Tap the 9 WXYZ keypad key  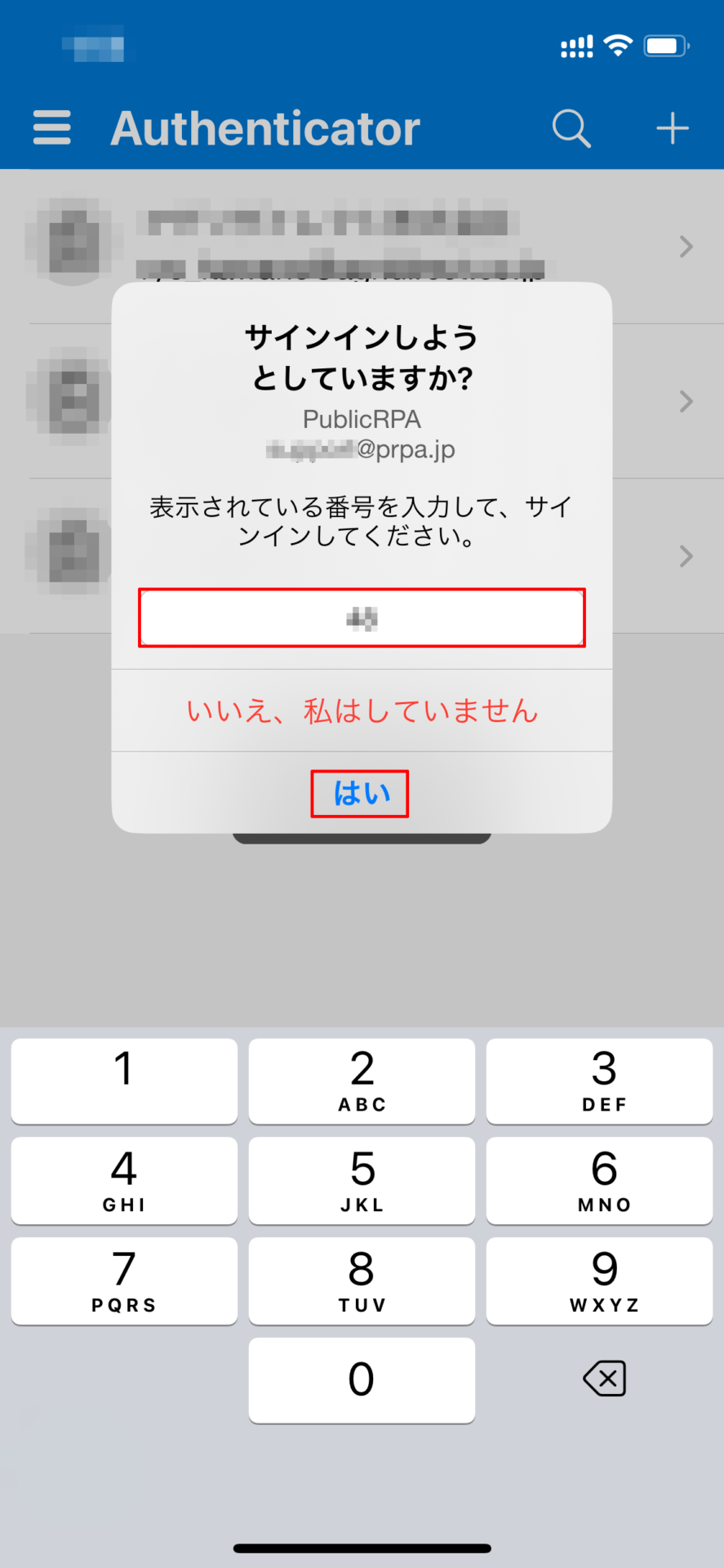tap(601, 1281)
